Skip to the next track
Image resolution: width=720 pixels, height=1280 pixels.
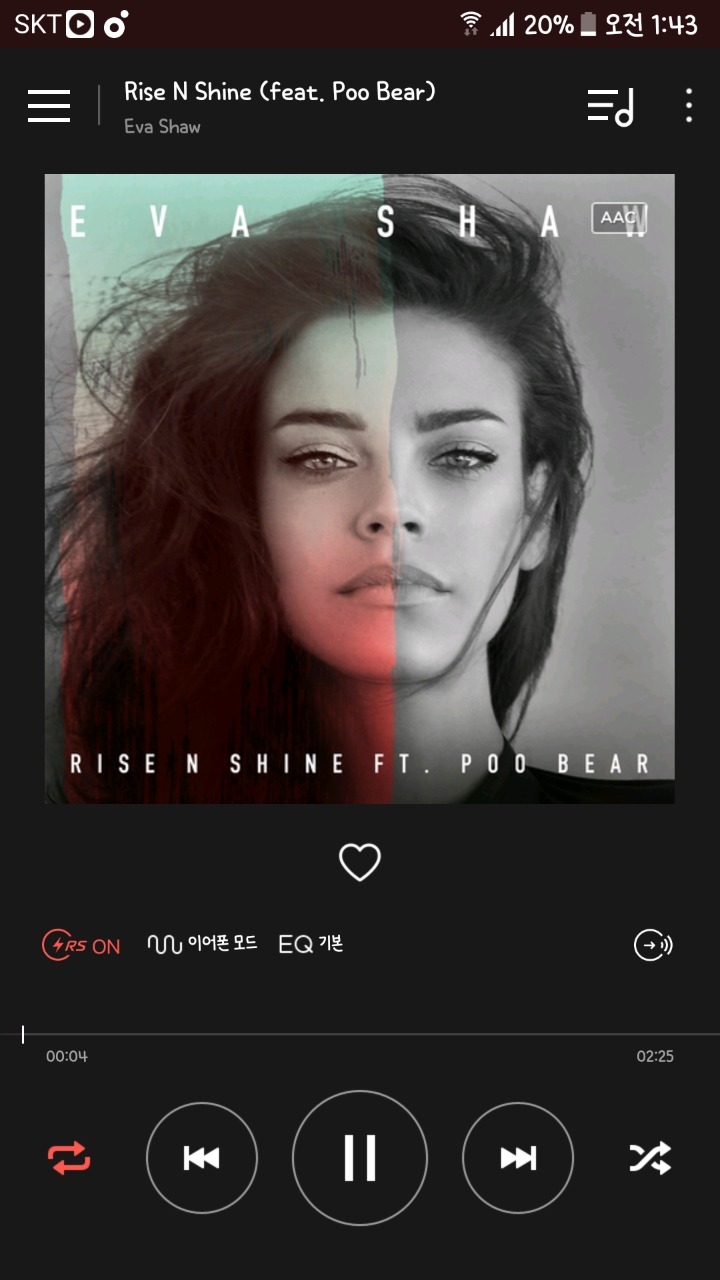pos(518,1158)
